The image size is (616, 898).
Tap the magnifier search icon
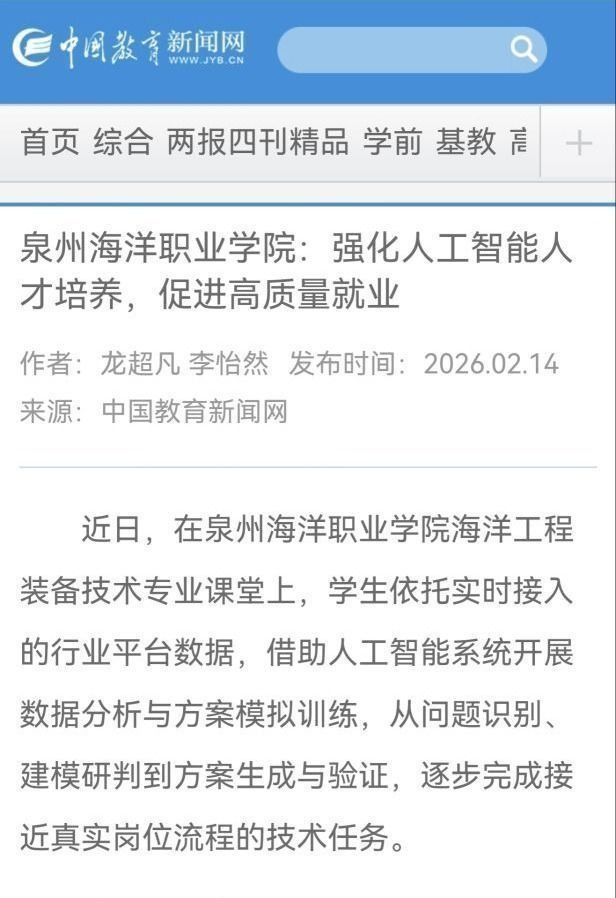point(523,49)
